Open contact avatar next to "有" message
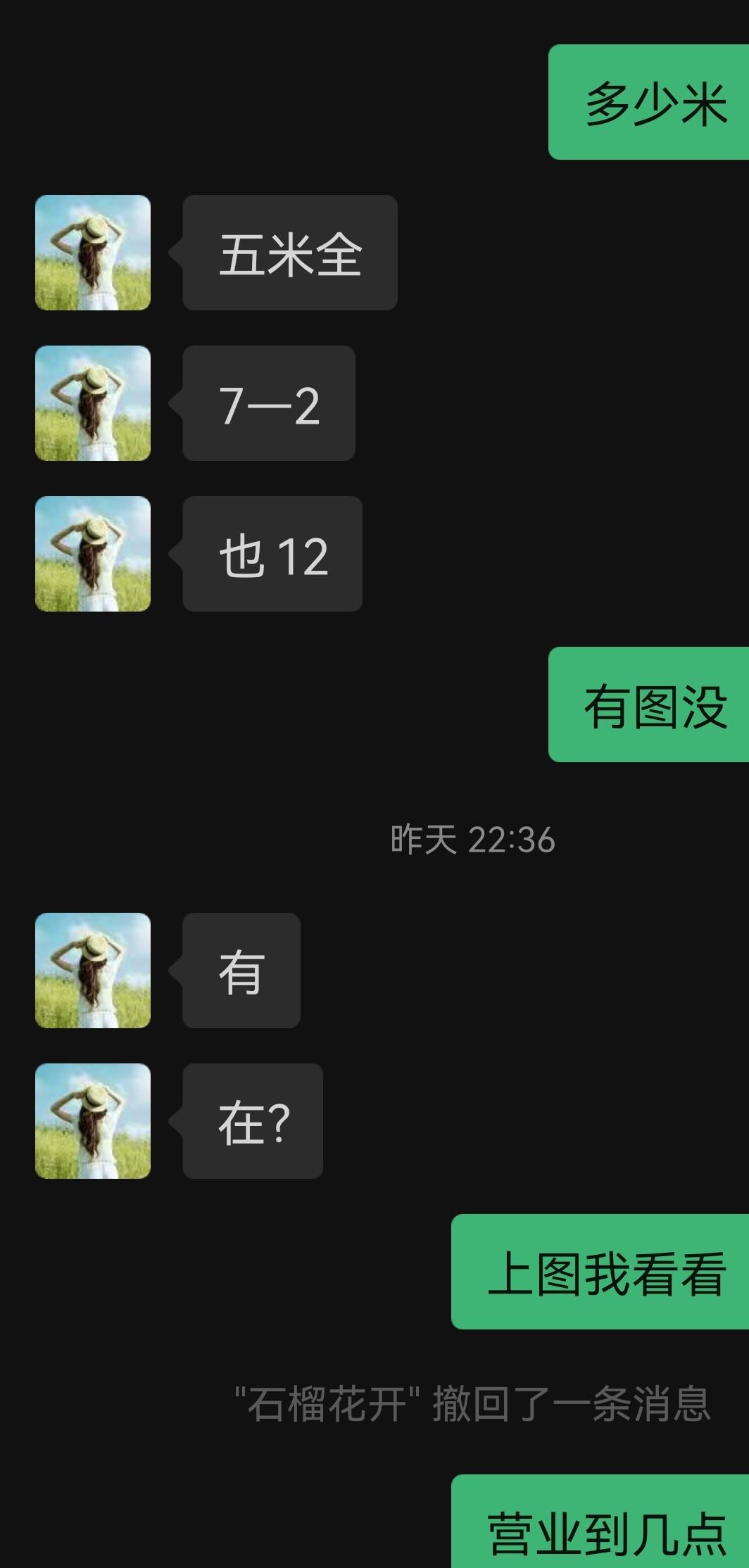 [x=93, y=970]
